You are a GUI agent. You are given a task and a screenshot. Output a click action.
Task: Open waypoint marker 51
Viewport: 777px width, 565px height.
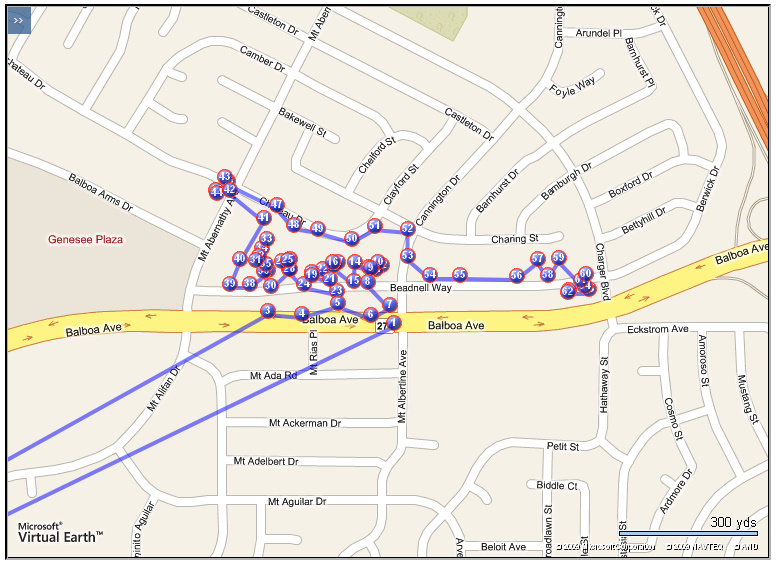[x=375, y=226]
